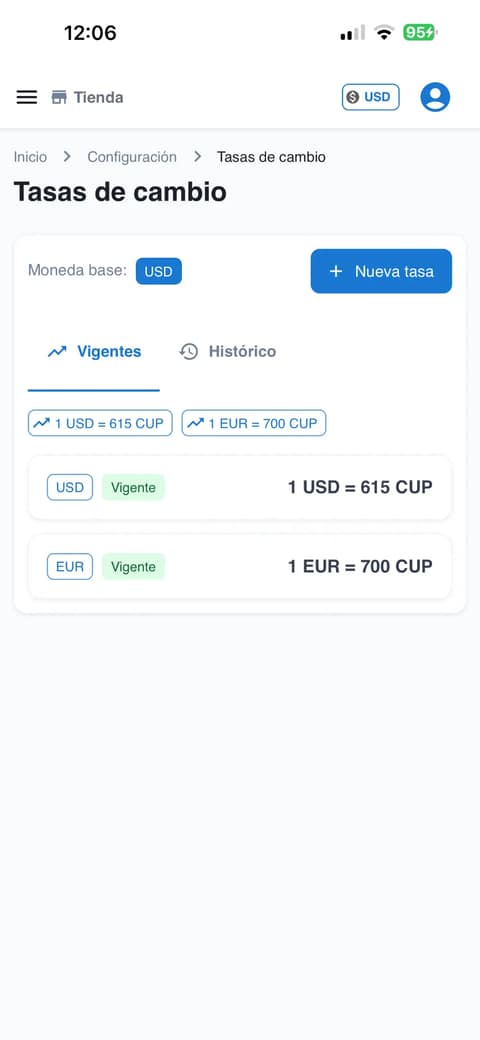Screen dimensions: 480x1040
Task: Open the user profile avatar
Action: pos(435,97)
